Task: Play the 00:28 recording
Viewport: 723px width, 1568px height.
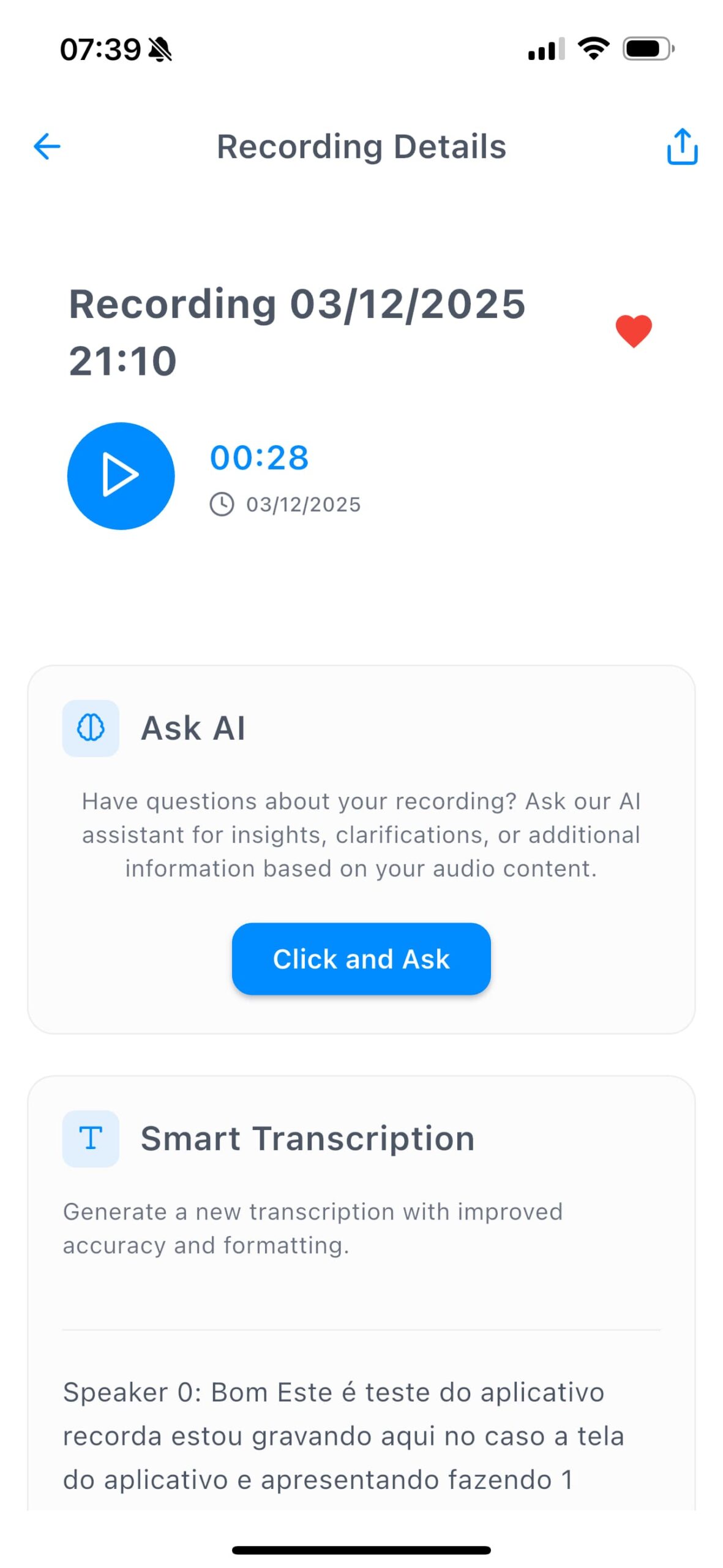Action: pos(121,476)
